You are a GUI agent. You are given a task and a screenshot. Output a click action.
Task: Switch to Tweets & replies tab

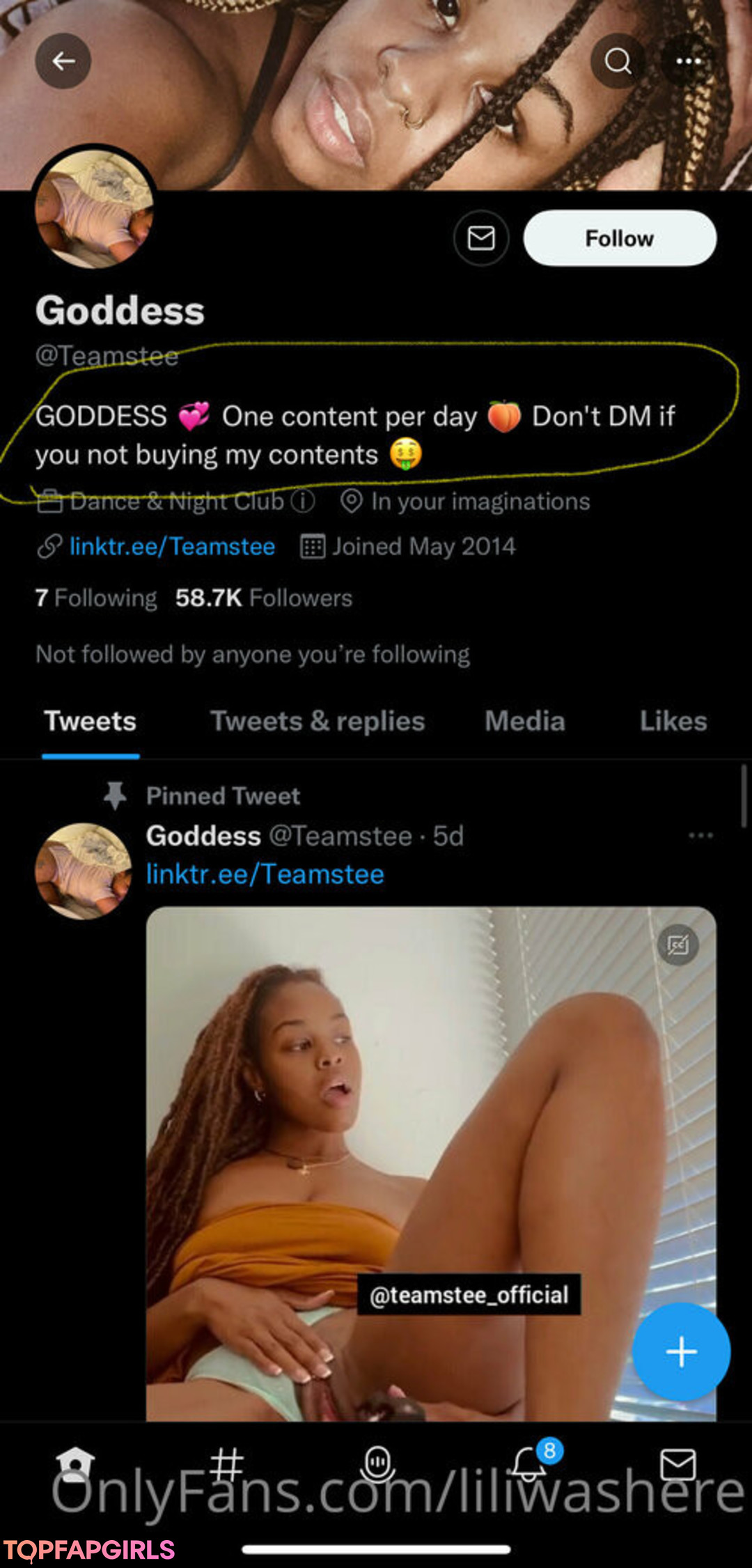(318, 722)
